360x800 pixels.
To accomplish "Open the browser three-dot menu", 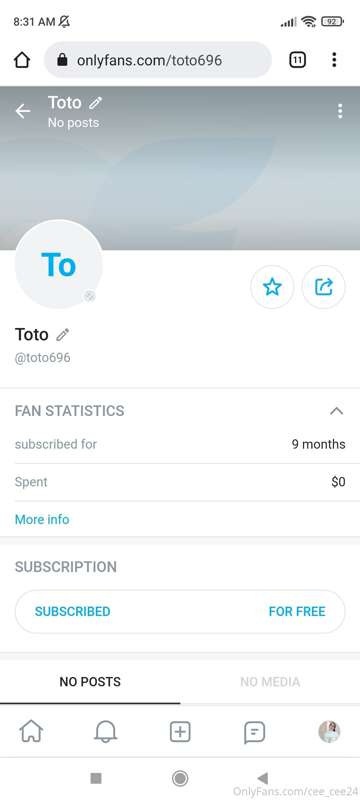I will [x=334, y=60].
